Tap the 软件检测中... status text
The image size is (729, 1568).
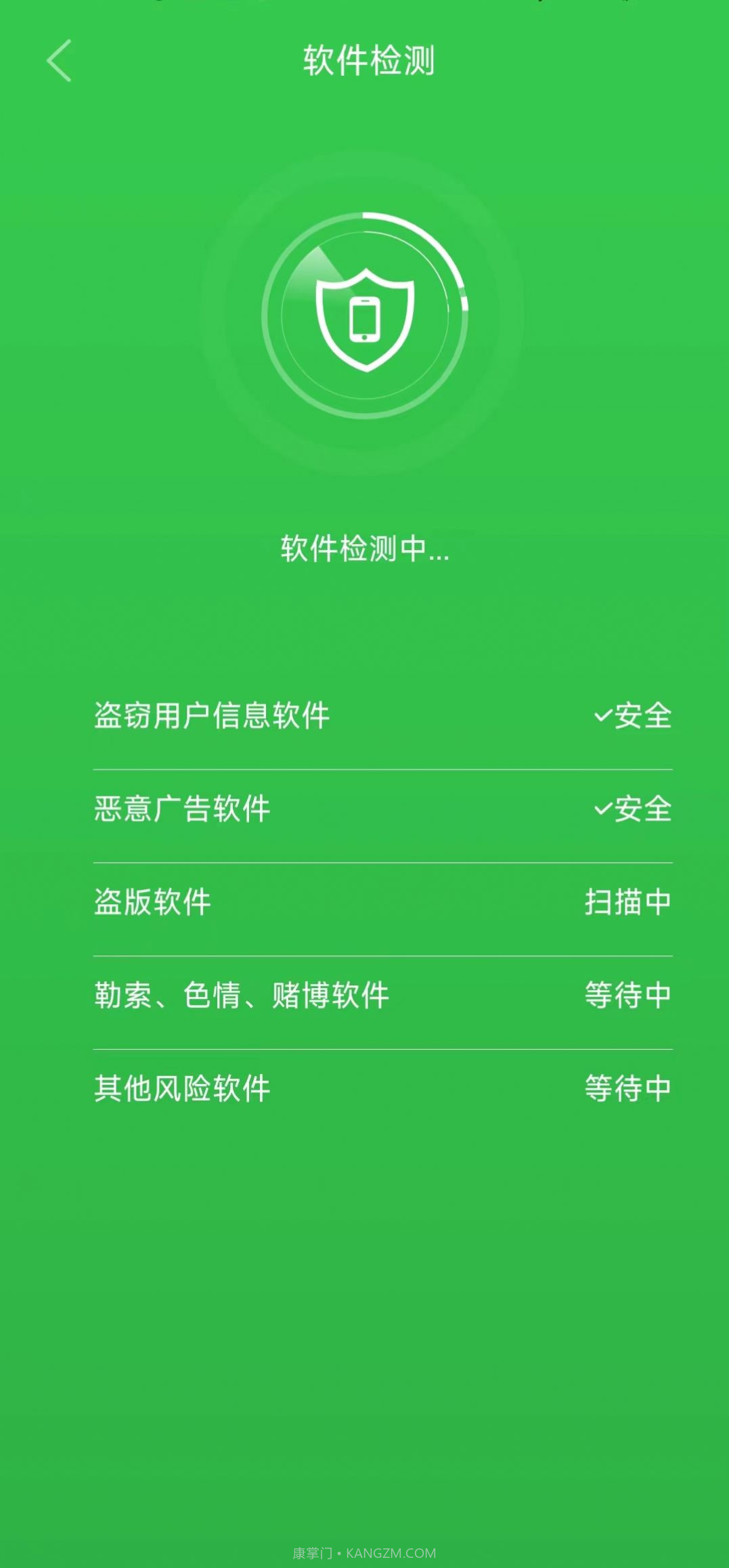366,550
